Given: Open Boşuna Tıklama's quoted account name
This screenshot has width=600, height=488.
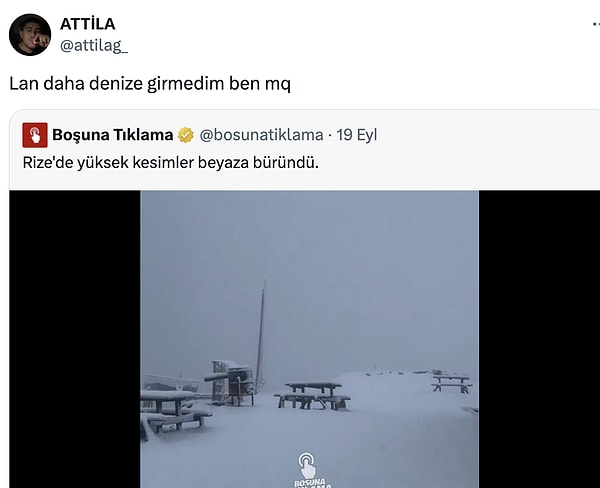Looking at the screenshot, I should coord(113,135).
